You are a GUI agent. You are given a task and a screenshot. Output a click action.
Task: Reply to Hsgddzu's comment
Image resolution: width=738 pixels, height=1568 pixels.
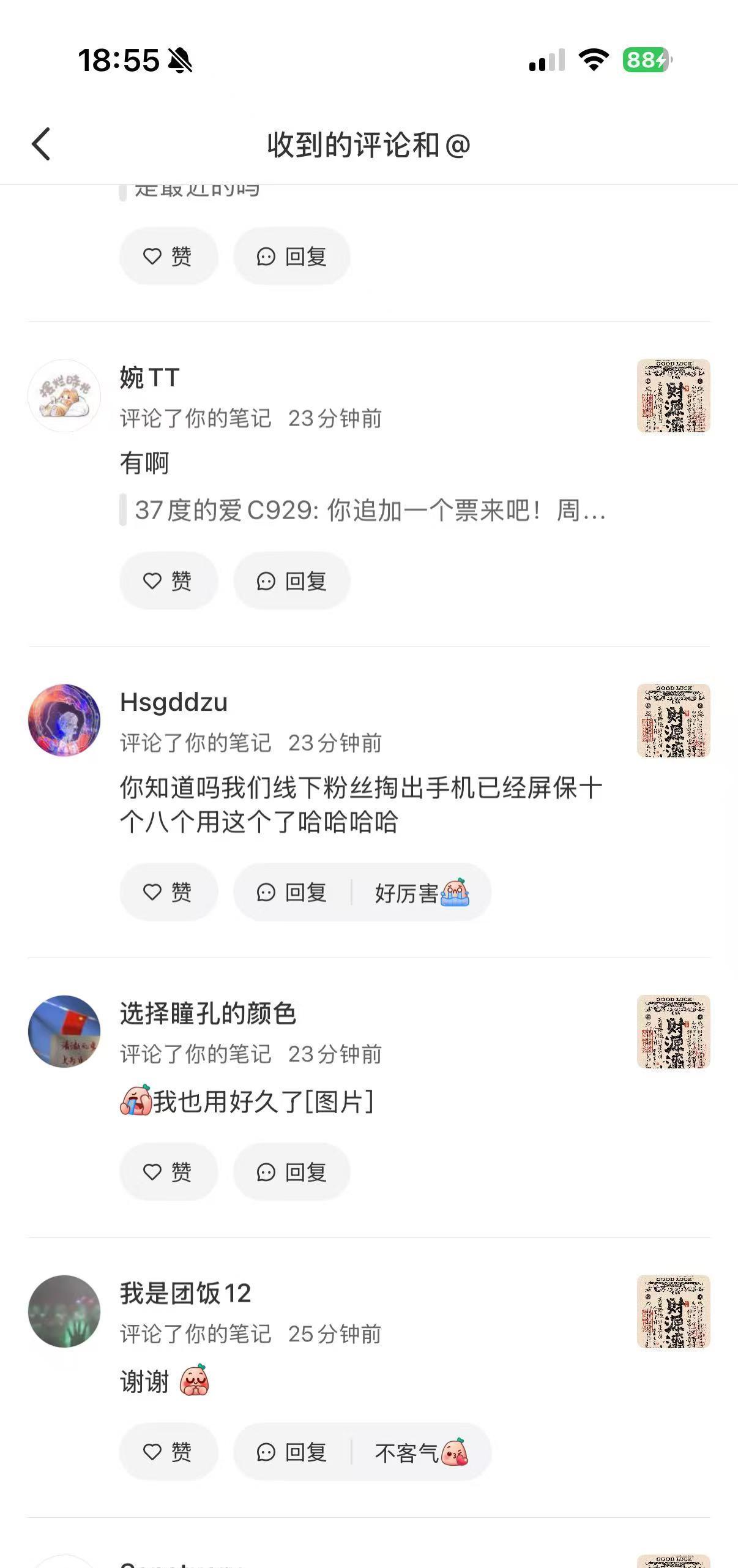(x=291, y=892)
